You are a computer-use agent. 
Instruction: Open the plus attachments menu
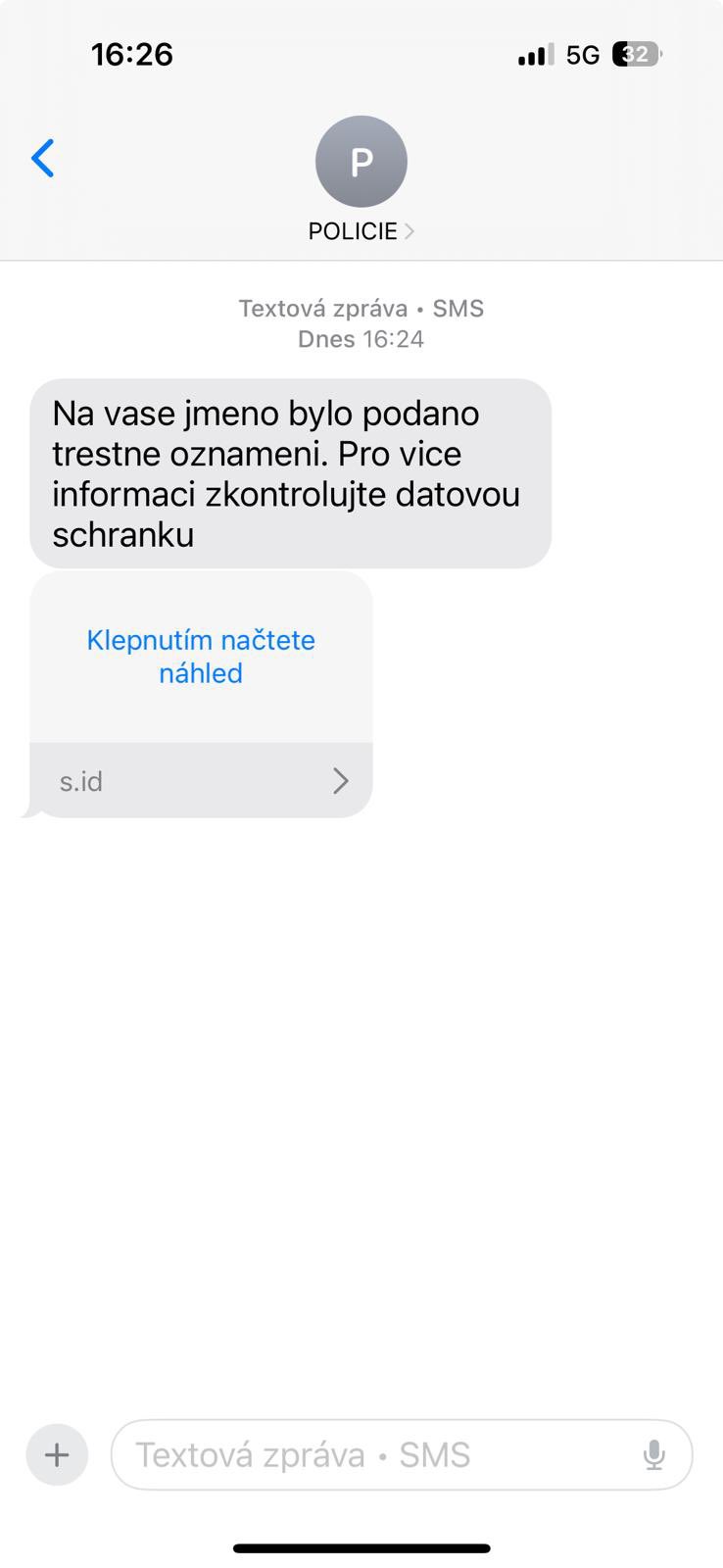pyautogui.click(x=57, y=1454)
